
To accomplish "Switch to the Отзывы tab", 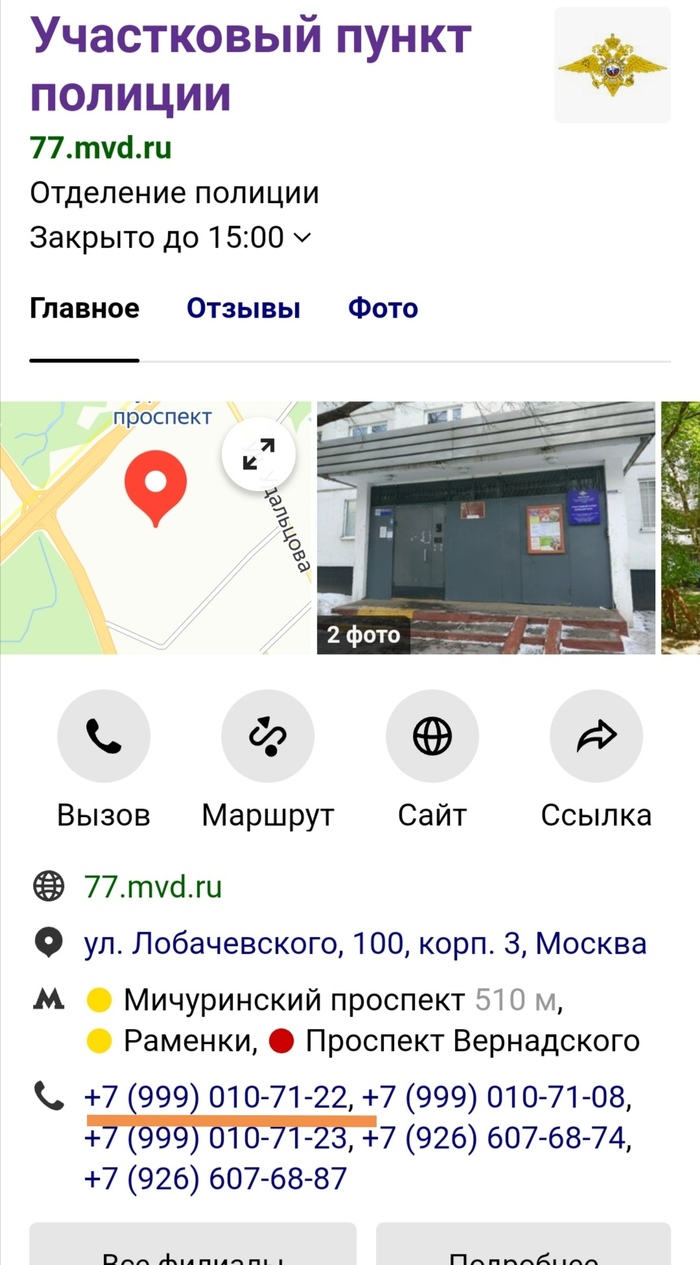I will tap(243, 308).
